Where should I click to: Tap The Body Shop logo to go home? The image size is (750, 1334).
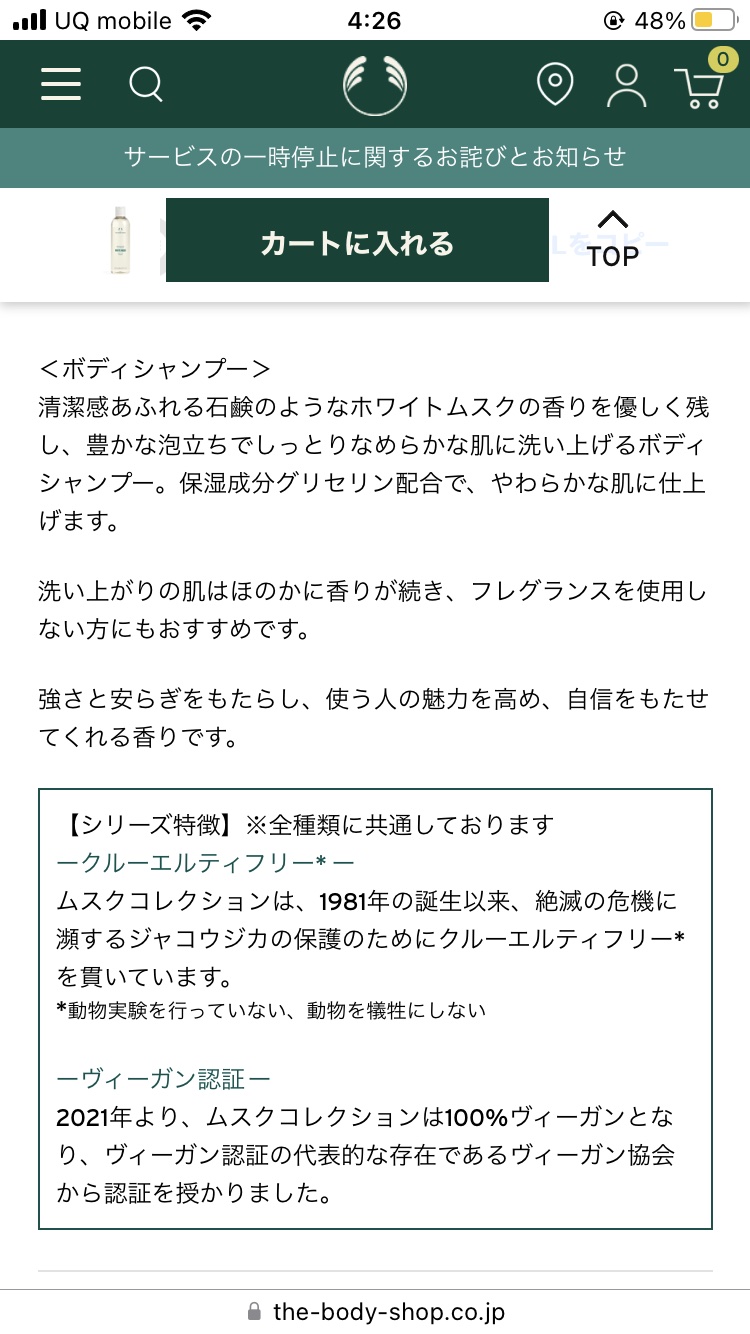pyautogui.click(x=375, y=84)
